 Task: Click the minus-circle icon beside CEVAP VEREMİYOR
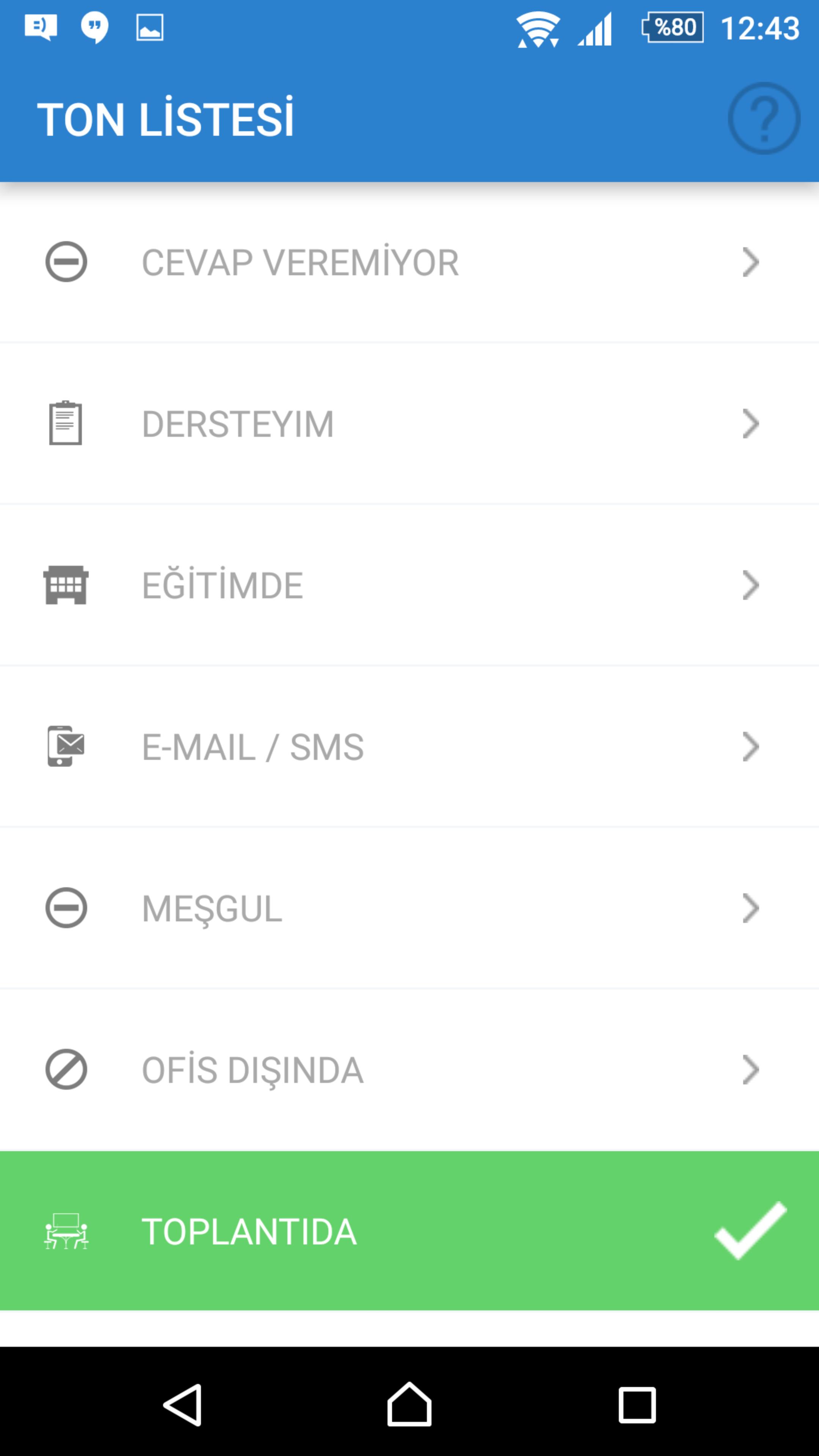pyautogui.click(x=66, y=261)
